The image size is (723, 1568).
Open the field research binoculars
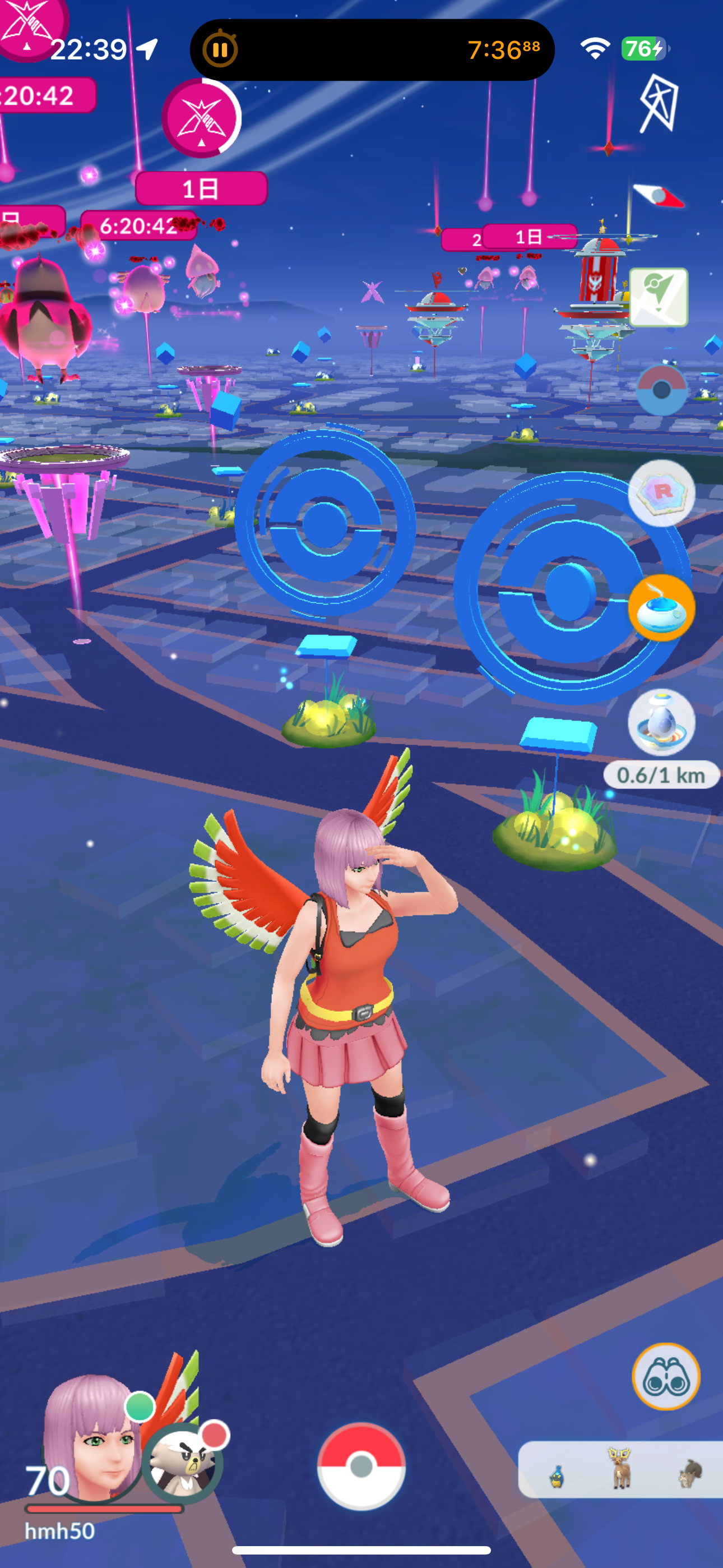coord(665,1376)
